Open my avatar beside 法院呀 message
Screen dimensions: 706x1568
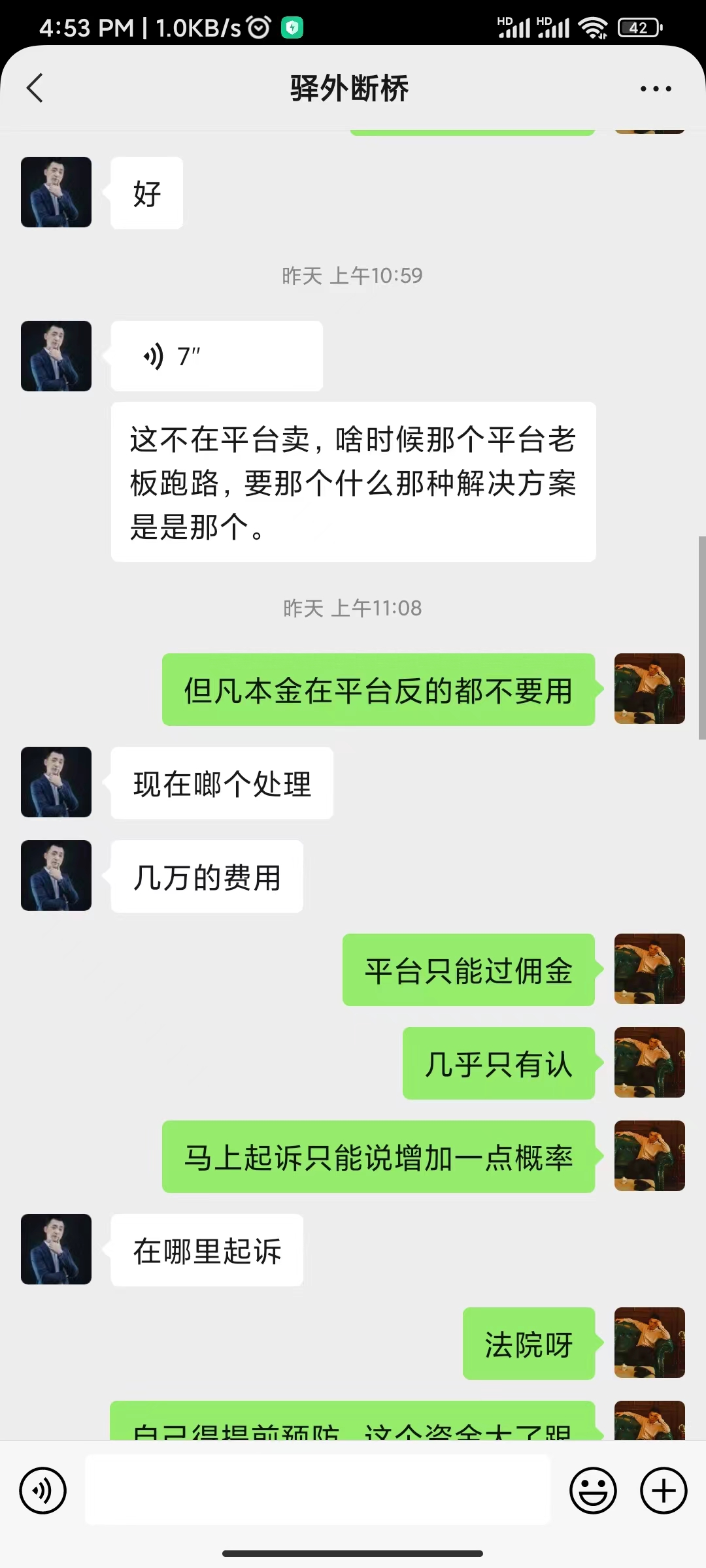tap(649, 1343)
